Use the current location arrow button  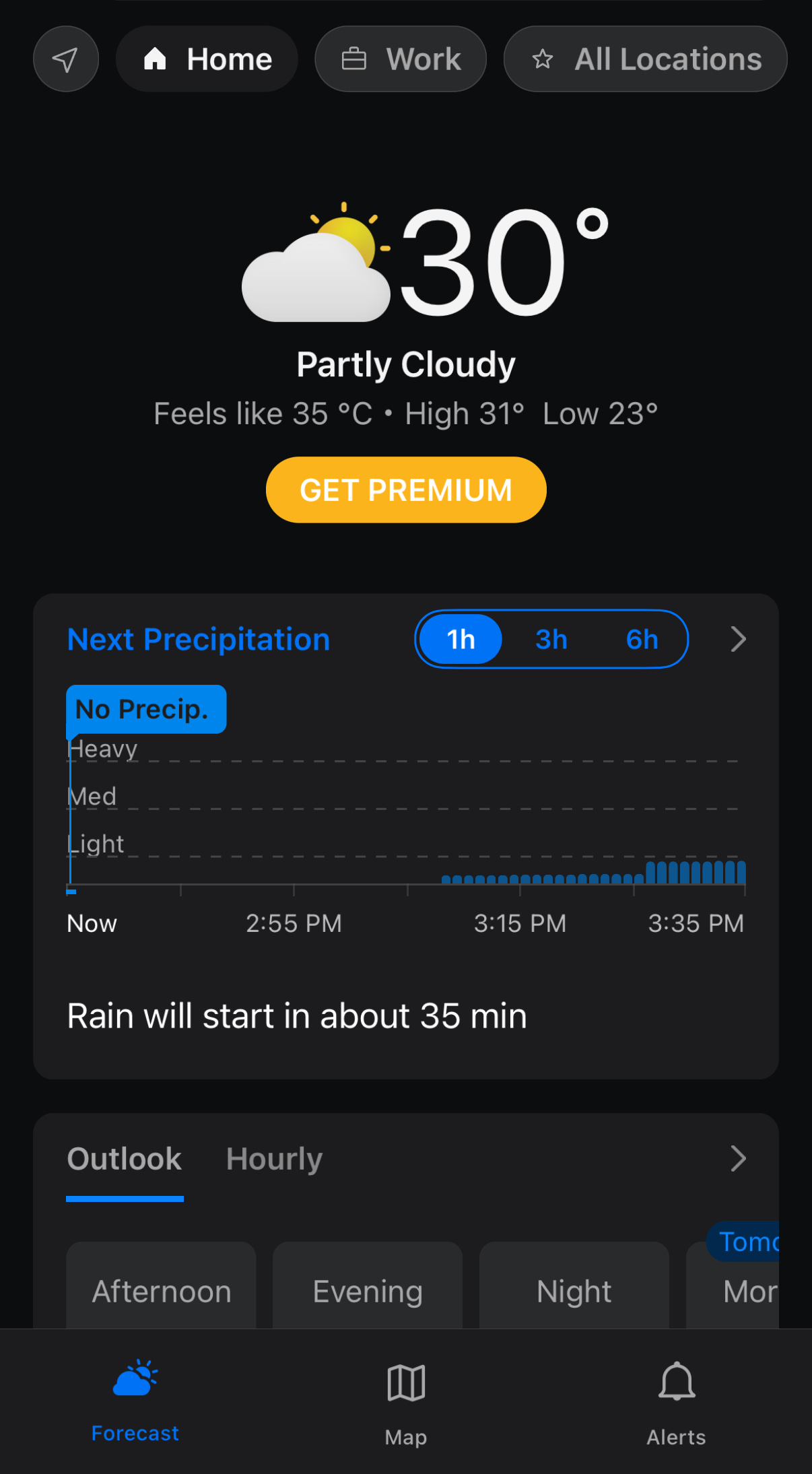pos(66,59)
